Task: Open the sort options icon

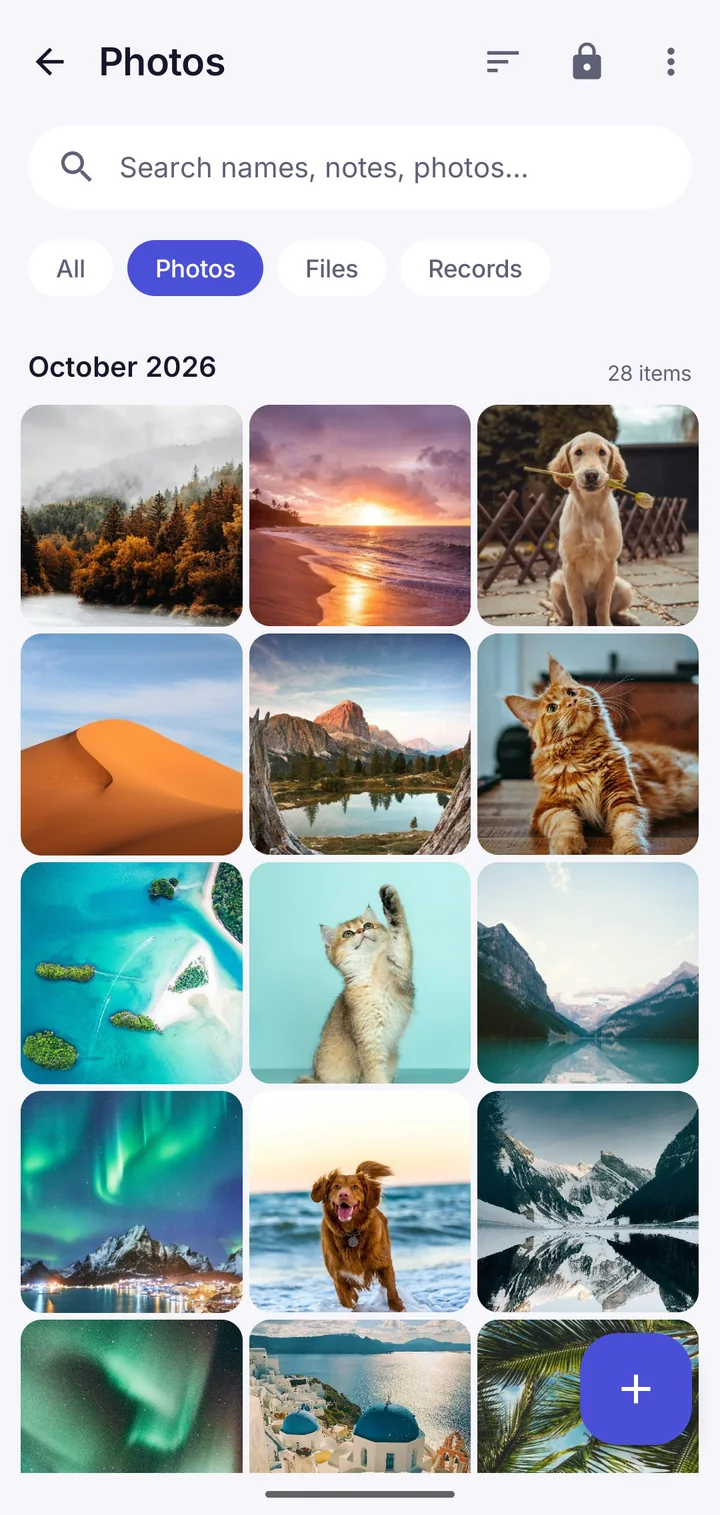Action: click(502, 62)
